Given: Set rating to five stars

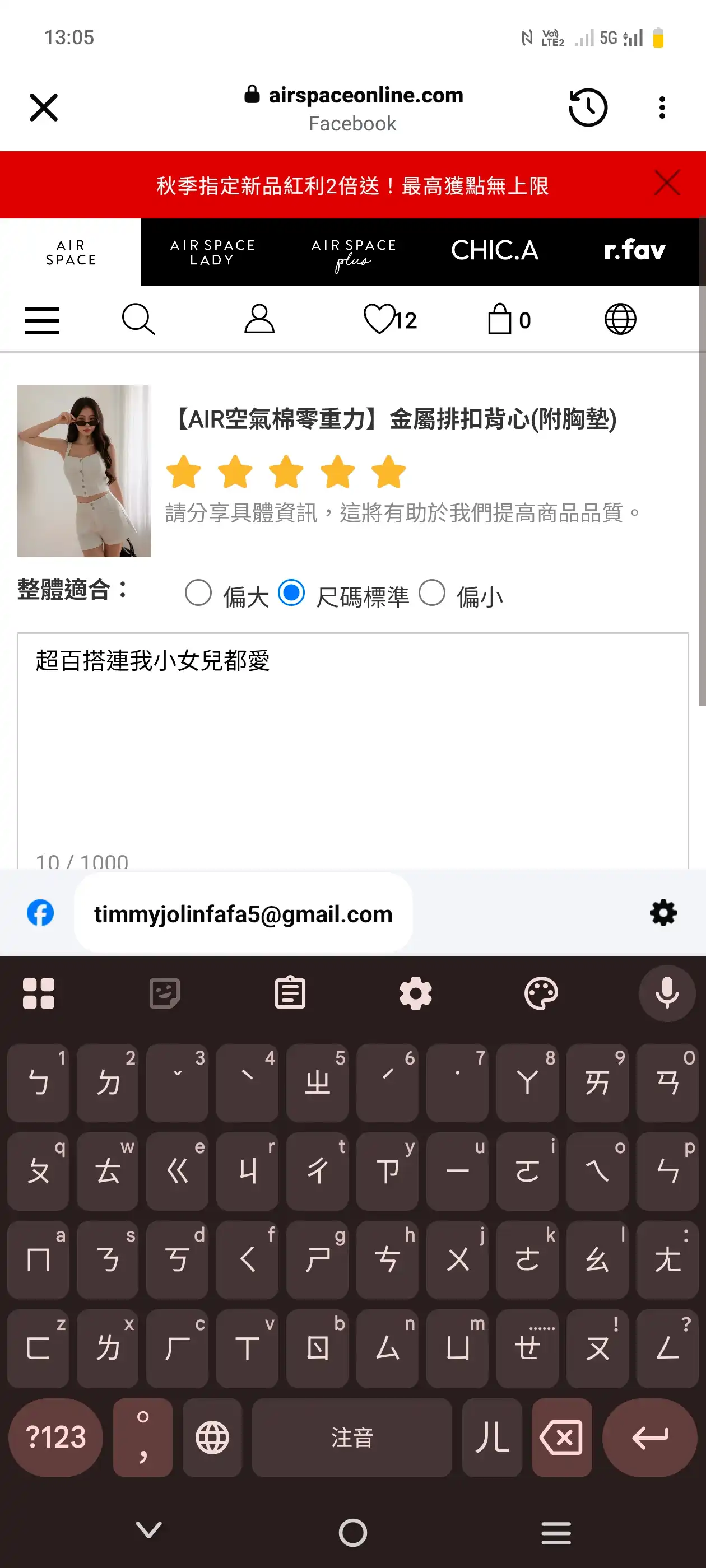Looking at the screenshot, I should tap(389, 472).
